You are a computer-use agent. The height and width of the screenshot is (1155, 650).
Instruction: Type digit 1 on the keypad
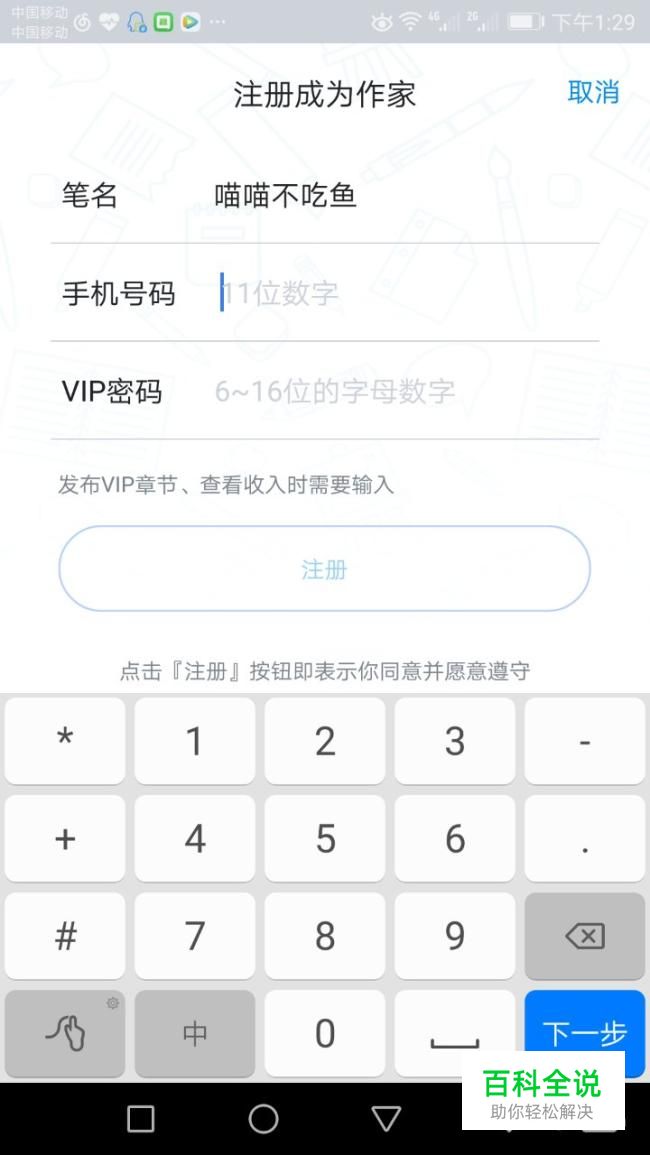coord(195,741)
